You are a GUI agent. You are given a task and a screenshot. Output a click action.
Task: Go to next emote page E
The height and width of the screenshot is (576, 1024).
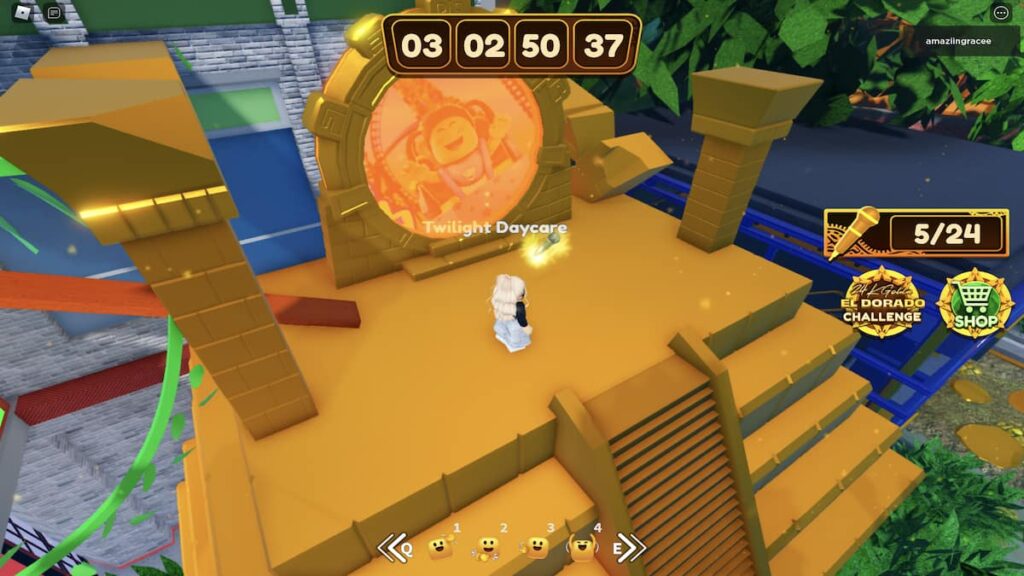[629, 547]
